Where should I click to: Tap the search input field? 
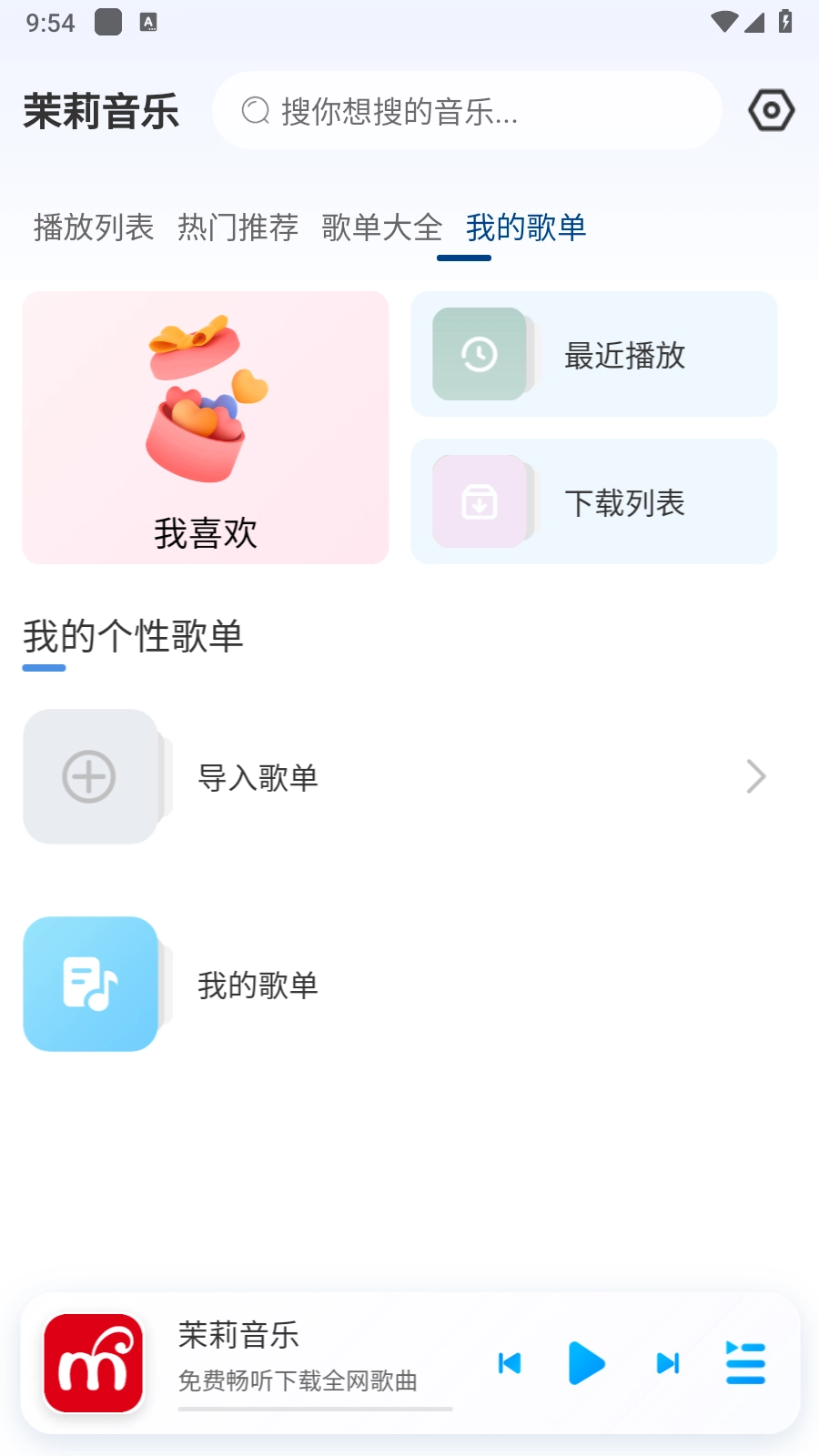(466, 110)
